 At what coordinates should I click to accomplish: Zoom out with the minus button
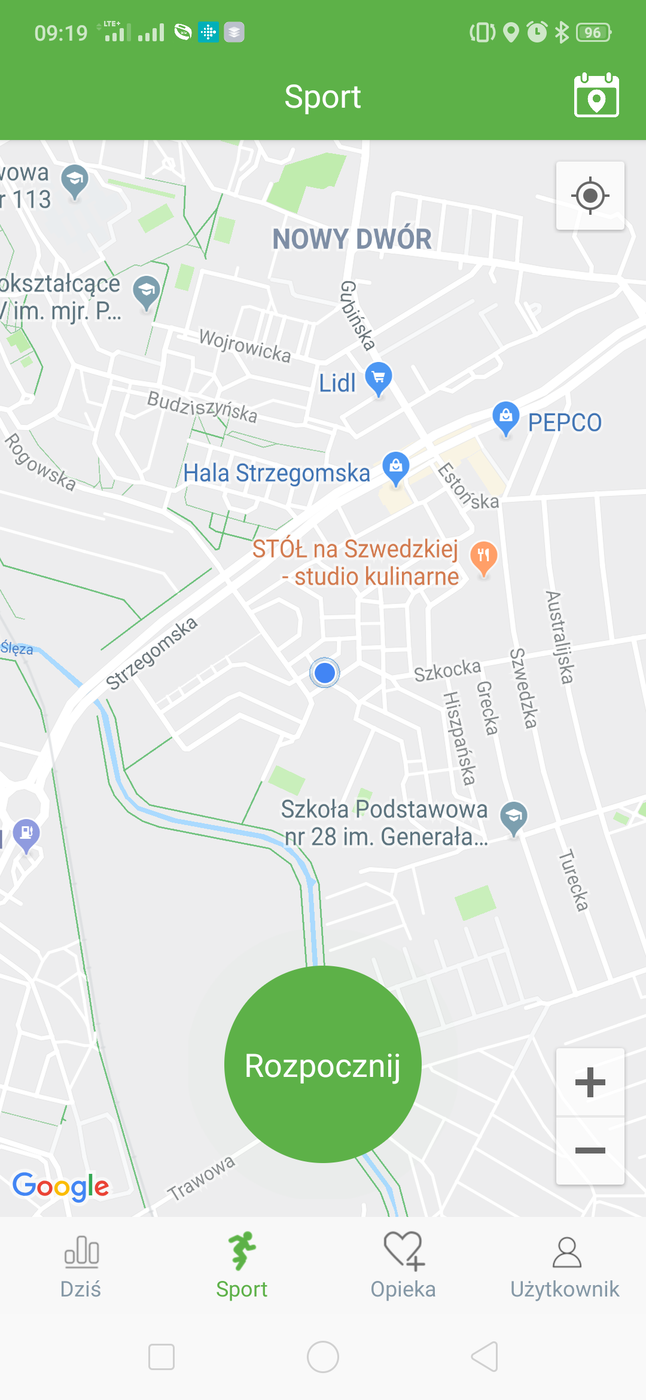tap(590, 1150)
